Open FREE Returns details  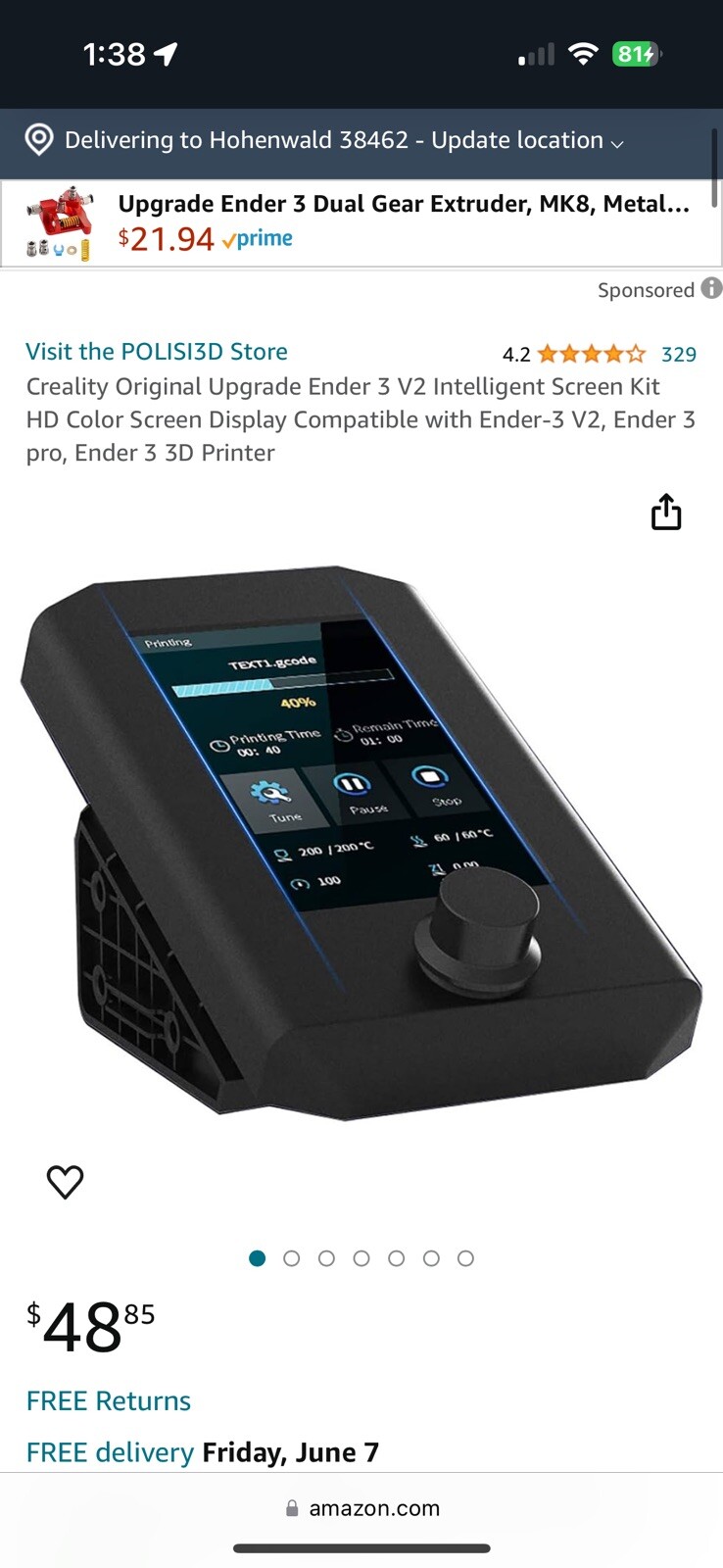(109, 1400)
